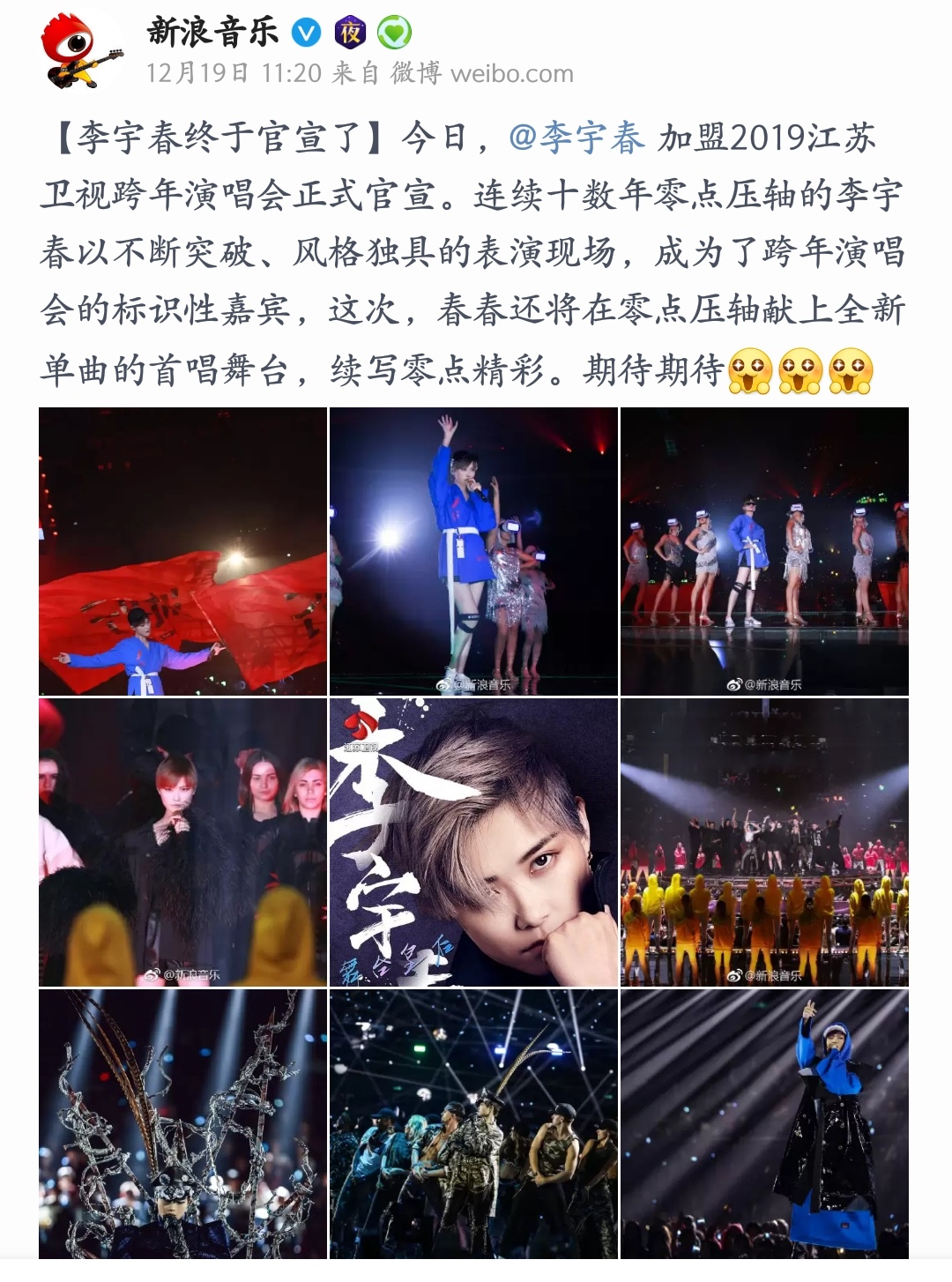View the photo with feathered metal headdress

tap(182, 1124)
